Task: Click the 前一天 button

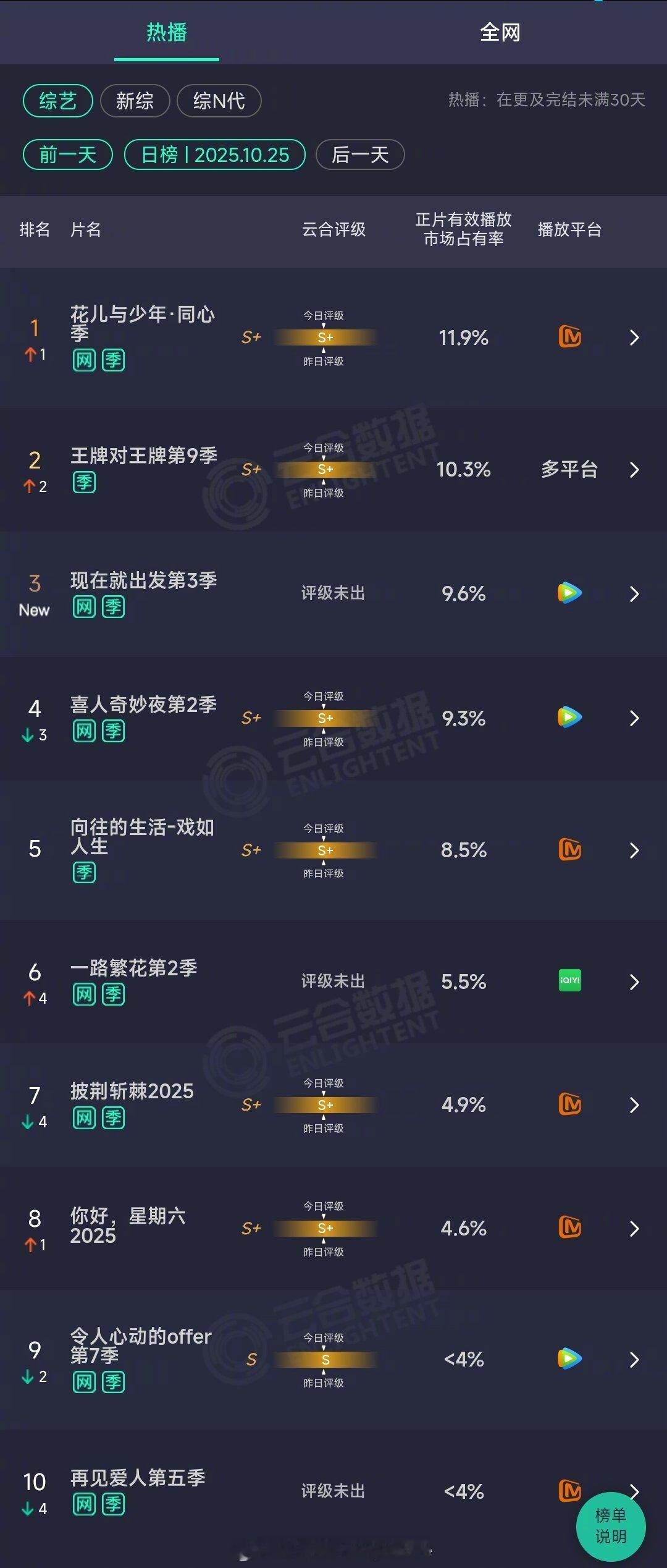Action: tap(67, 155)
